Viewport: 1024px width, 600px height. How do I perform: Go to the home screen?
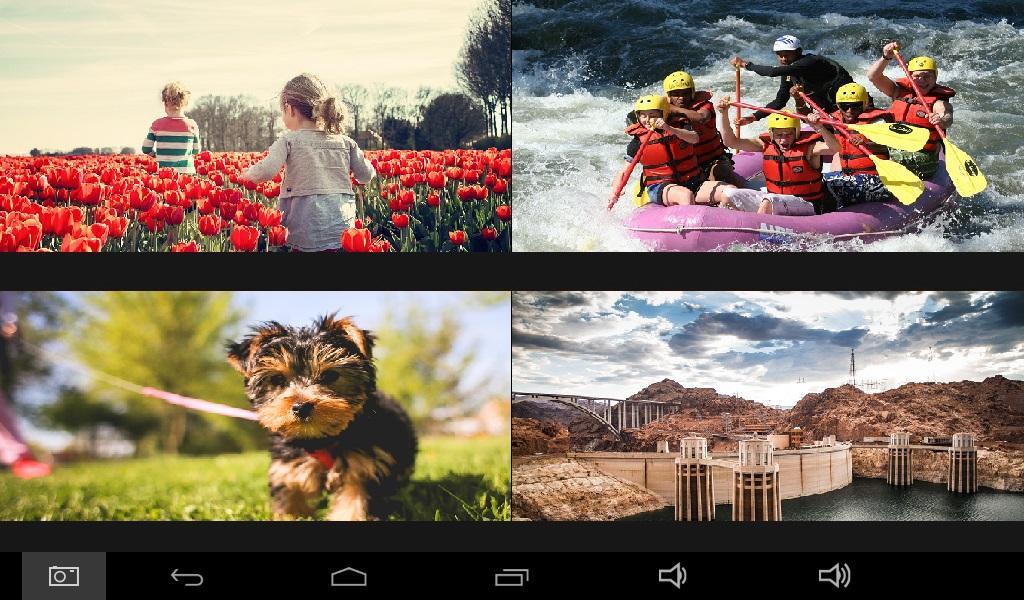pos(349,576)
